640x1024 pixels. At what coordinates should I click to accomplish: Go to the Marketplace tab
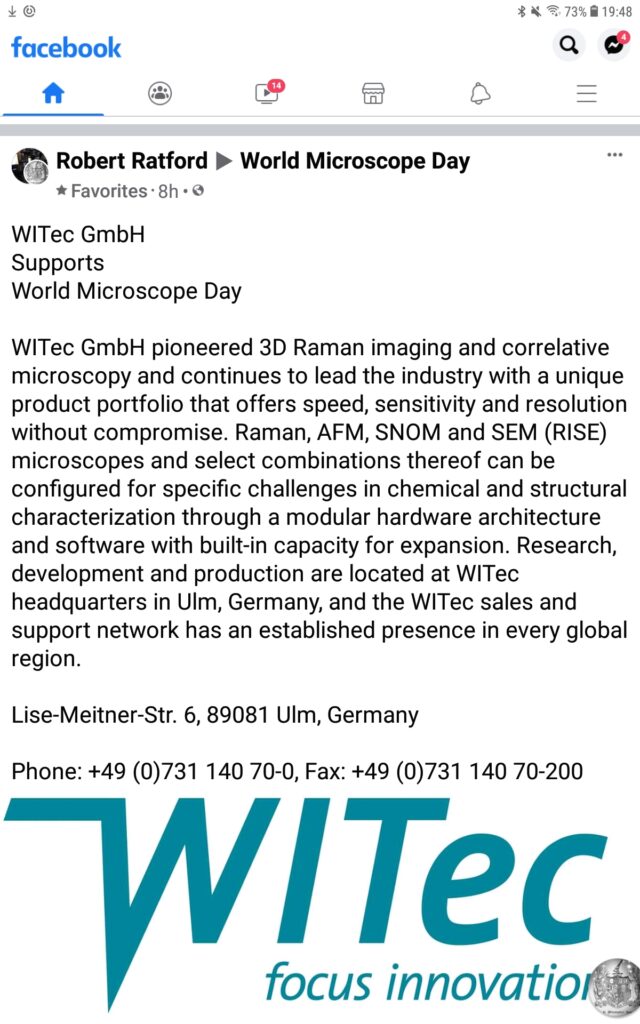tap(373, 93)
